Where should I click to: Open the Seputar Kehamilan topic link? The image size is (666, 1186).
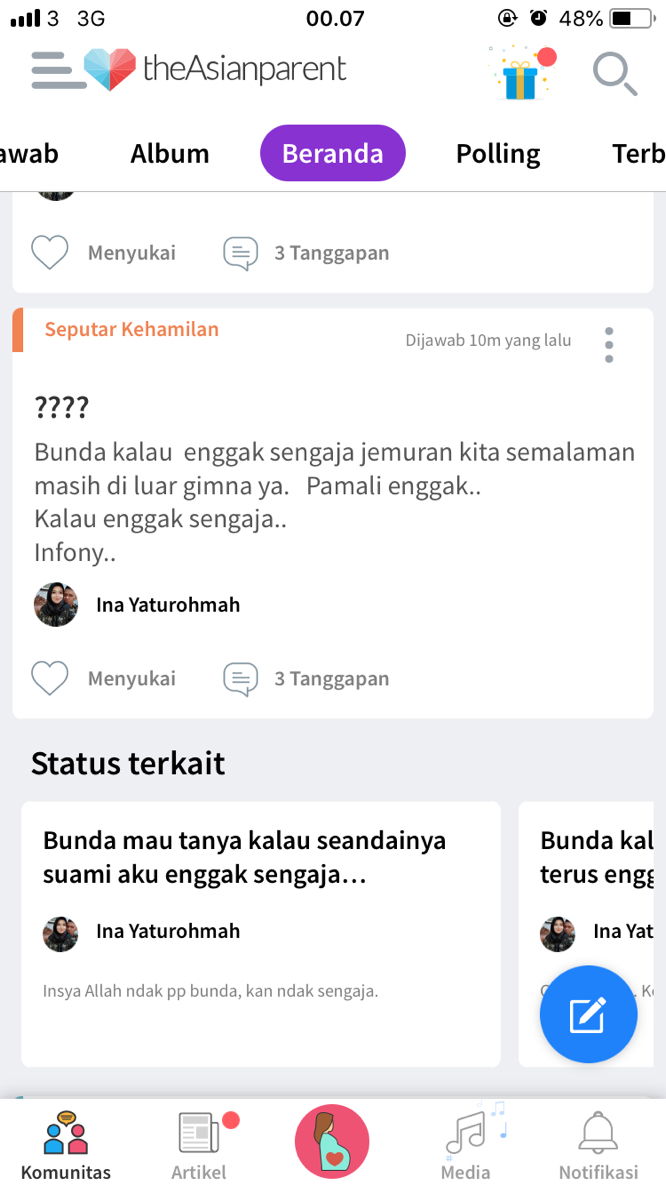point(131,330)
